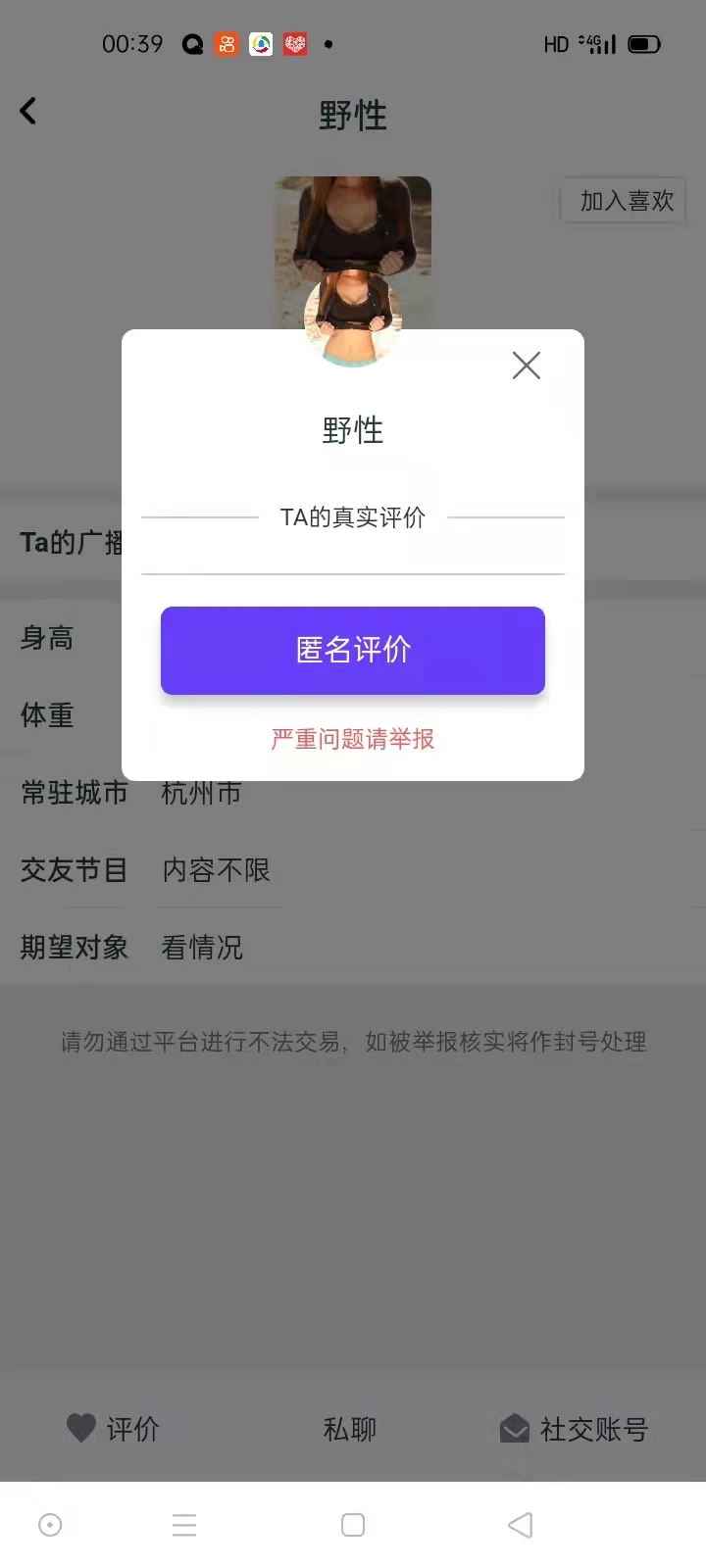Go to the system home screen
The height and width of the screenshot is (1568, 706).
pyautogui.click(x=353, y=1525)
